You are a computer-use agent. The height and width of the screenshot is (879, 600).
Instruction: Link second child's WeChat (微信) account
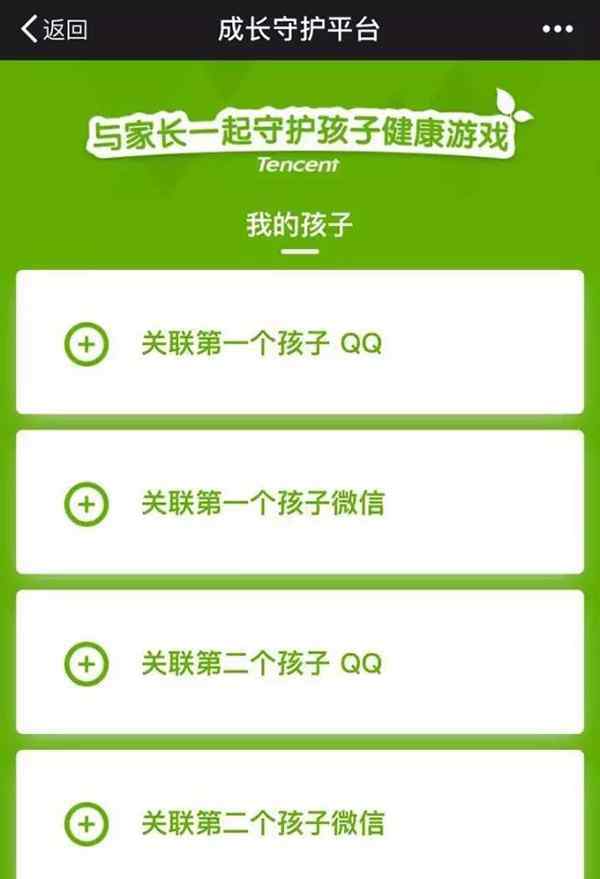pyautogui.click(x=299, y=822)
